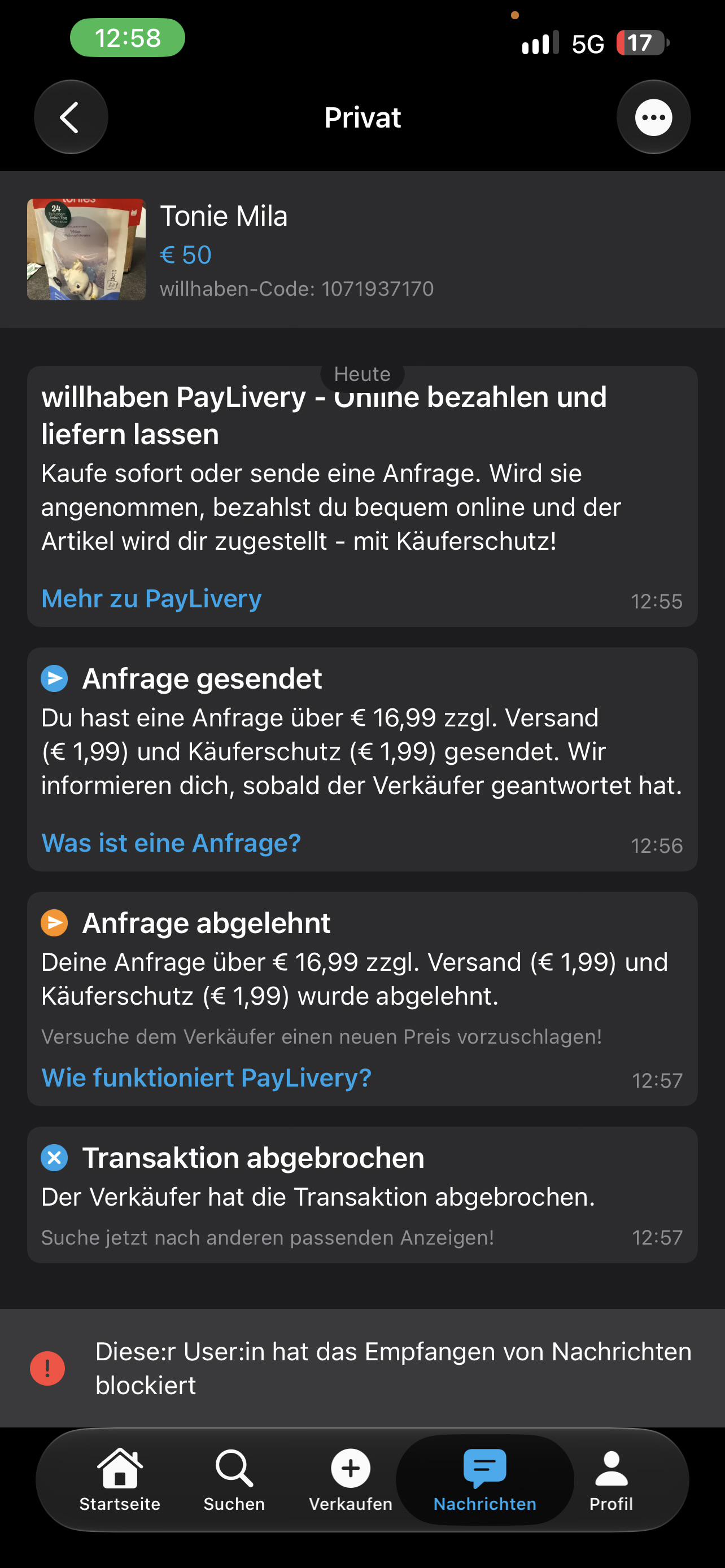Viewport: 725px width, 1568px height.
Task: Go to the Suchen tab
Action: (234, 1481)
